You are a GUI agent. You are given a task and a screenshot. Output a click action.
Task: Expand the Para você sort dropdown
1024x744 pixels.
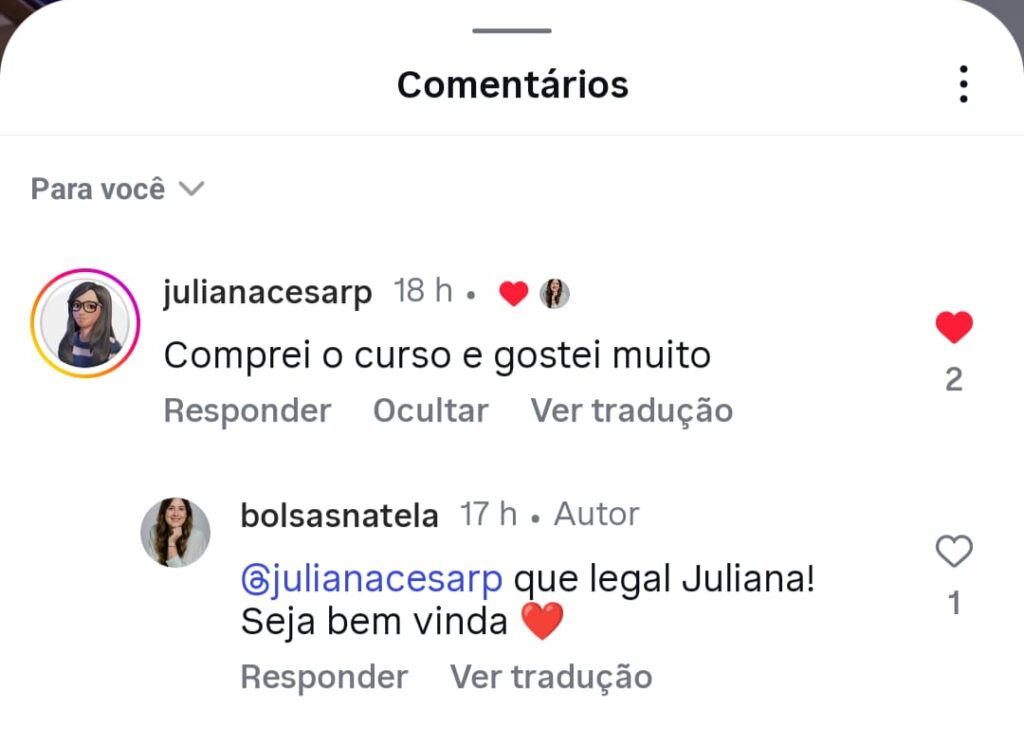click(x=117, y=189)
